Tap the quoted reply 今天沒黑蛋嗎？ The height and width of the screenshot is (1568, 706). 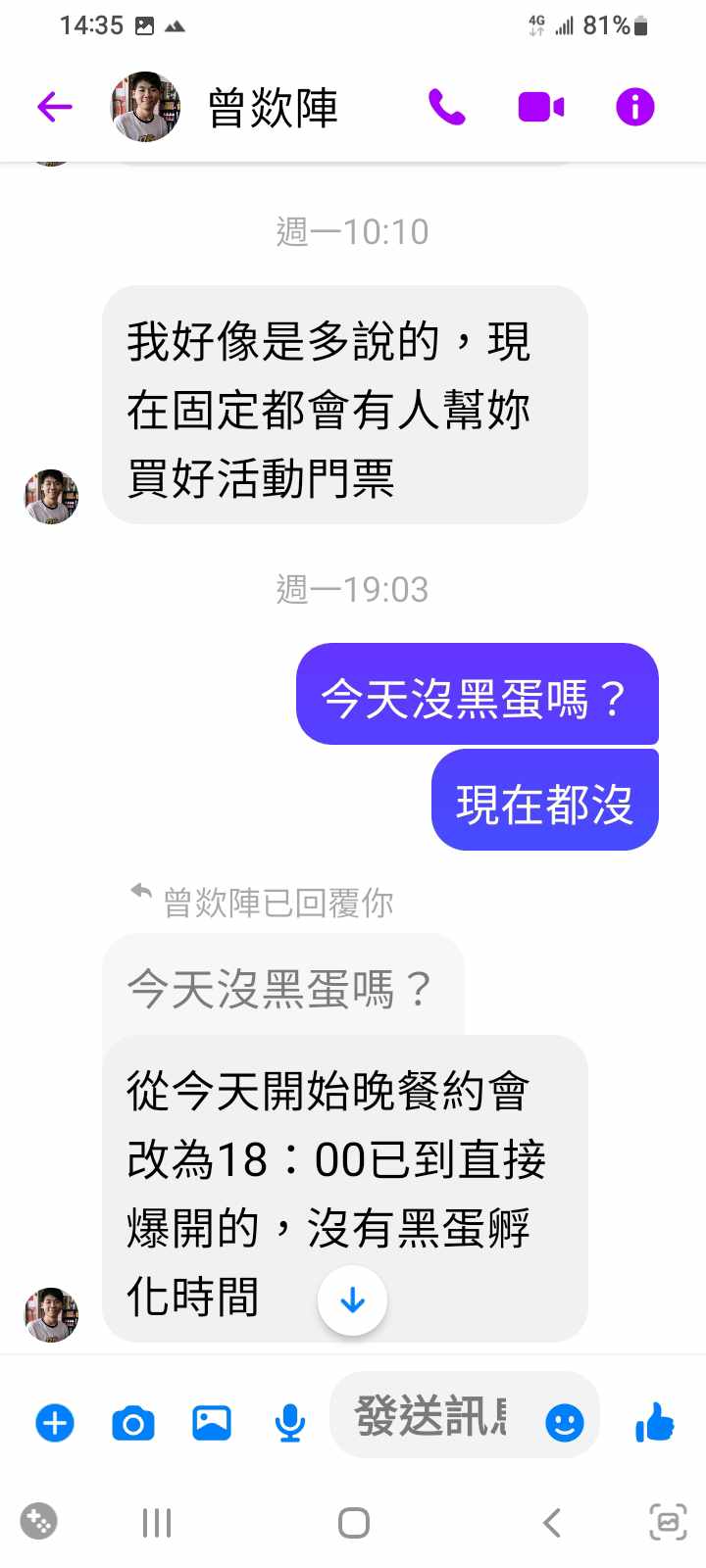[281, 987]
